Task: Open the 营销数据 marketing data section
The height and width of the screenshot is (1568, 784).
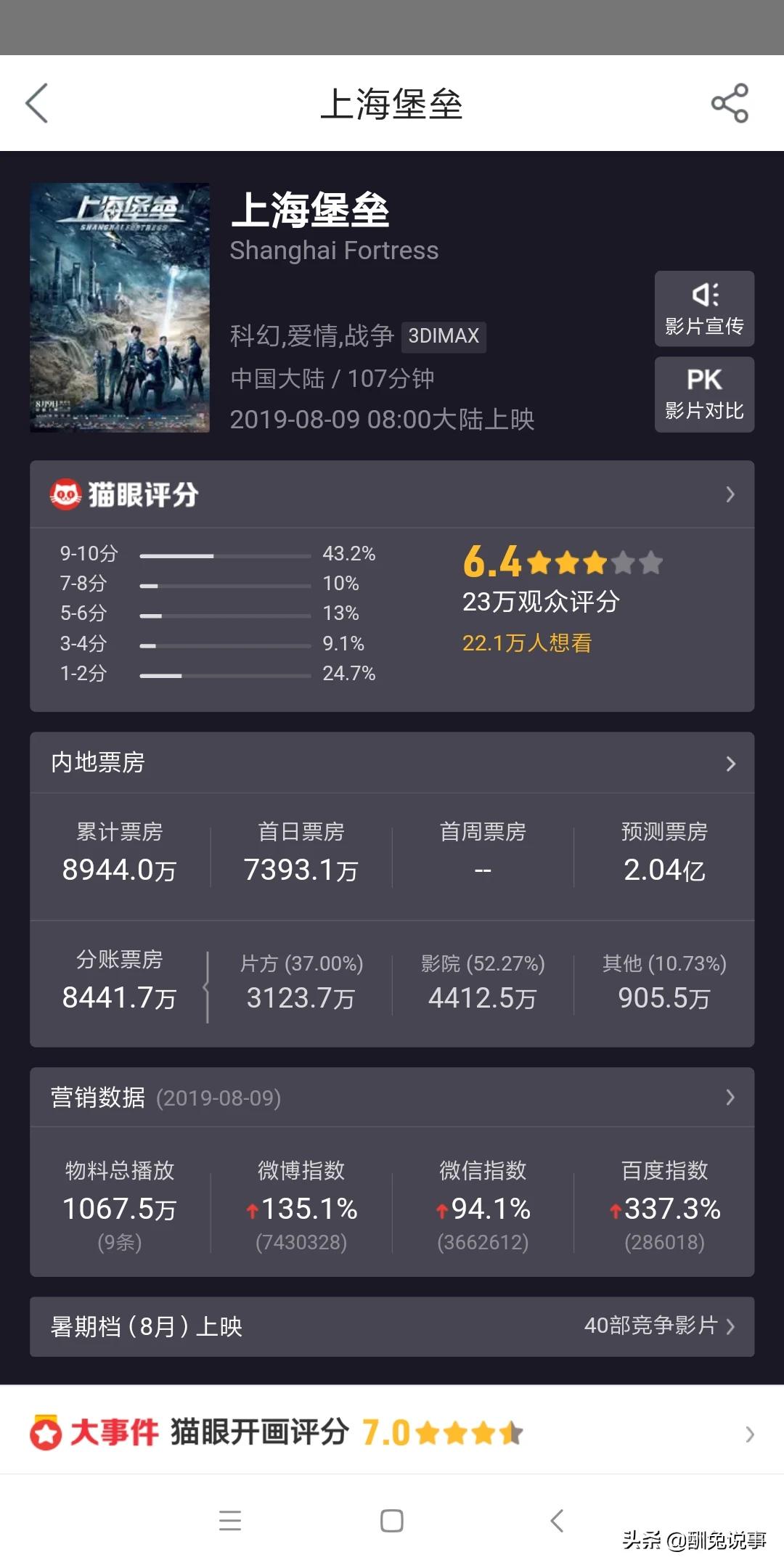Action: pyautogui.click(x=392, y=1097)
